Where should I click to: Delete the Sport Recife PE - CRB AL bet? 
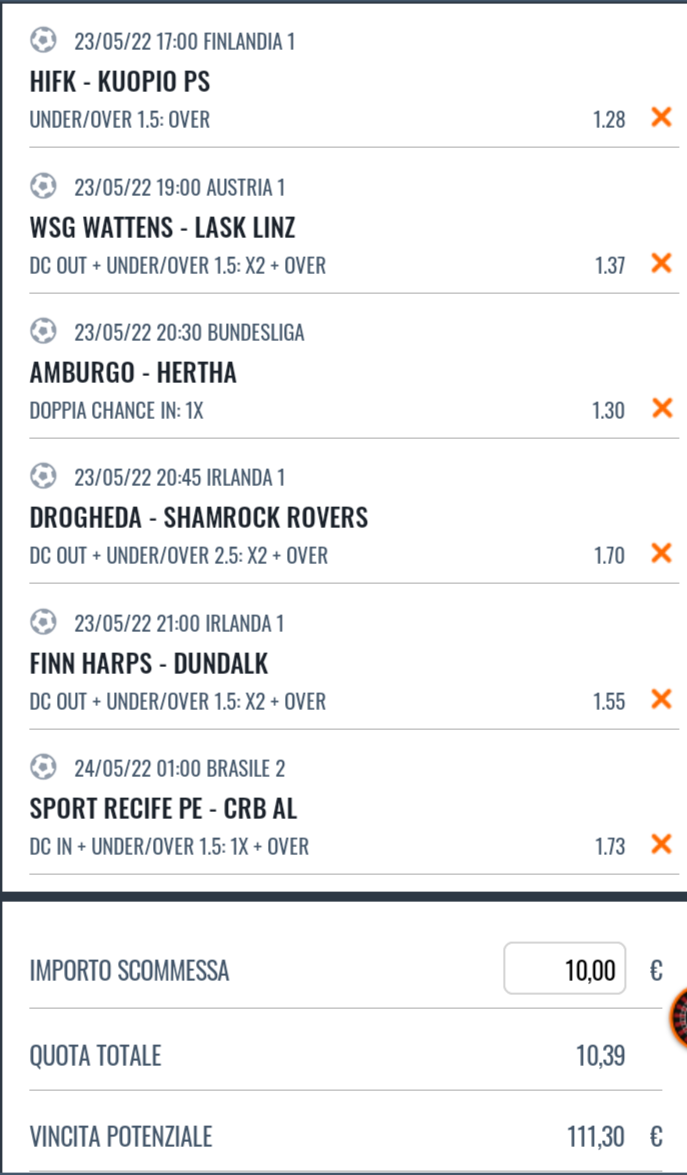pyautogui.click(x=661, y=844)
